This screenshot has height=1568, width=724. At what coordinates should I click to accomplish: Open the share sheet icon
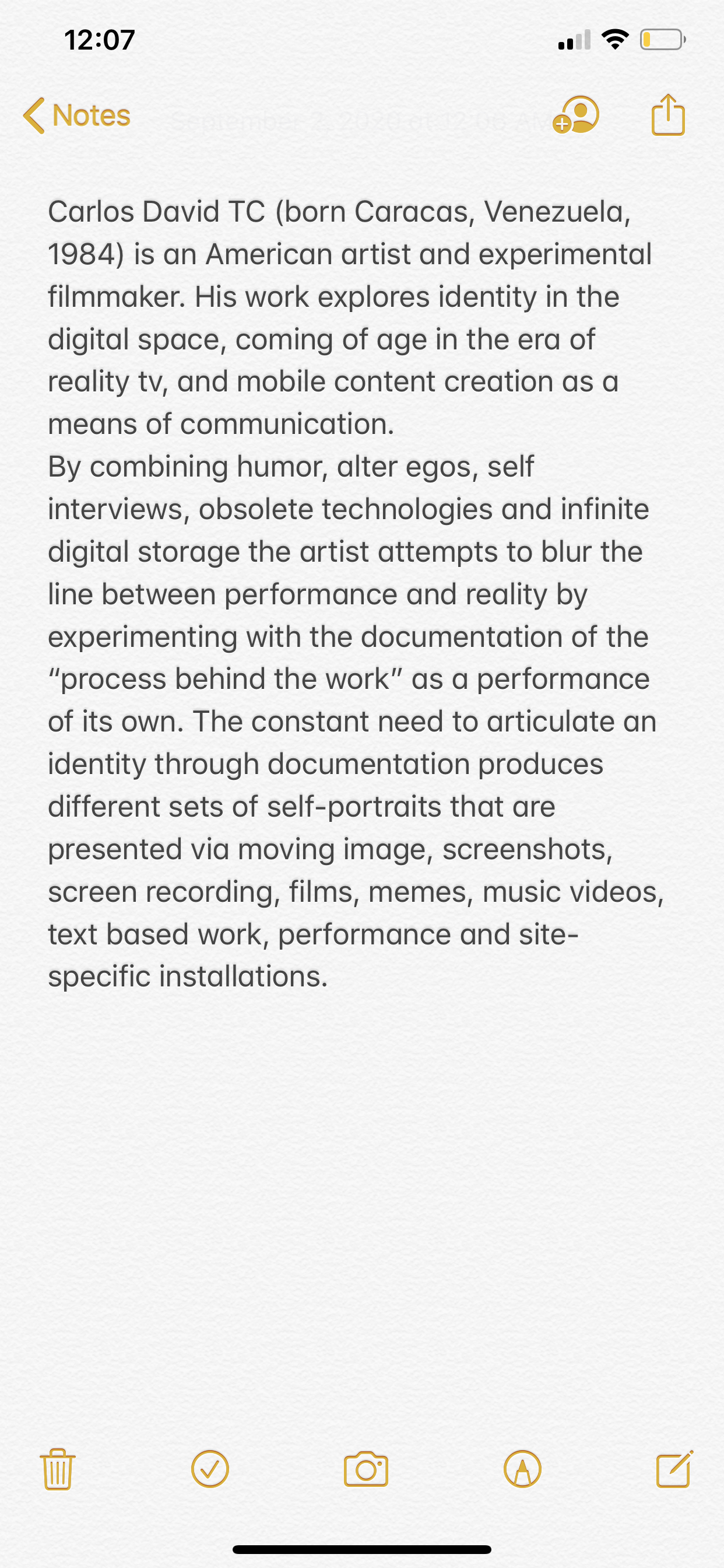click(x=668, y=114)
